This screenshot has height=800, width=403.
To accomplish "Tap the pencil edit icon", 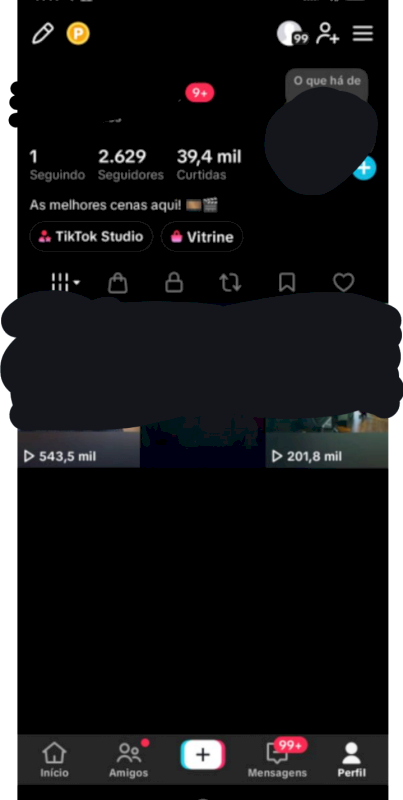I will pos(43,34).
